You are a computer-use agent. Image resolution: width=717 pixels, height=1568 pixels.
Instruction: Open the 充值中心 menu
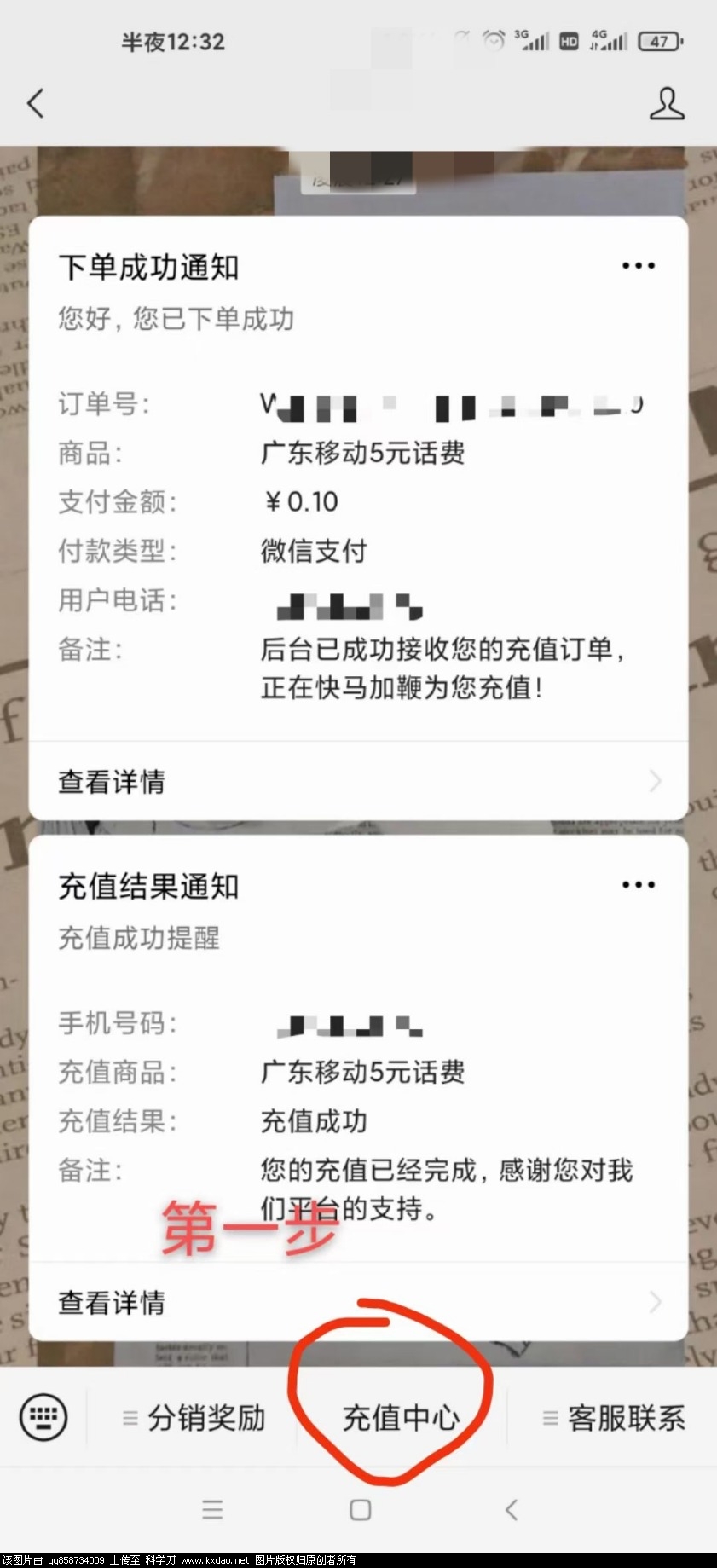click(x=401, y=1418)
